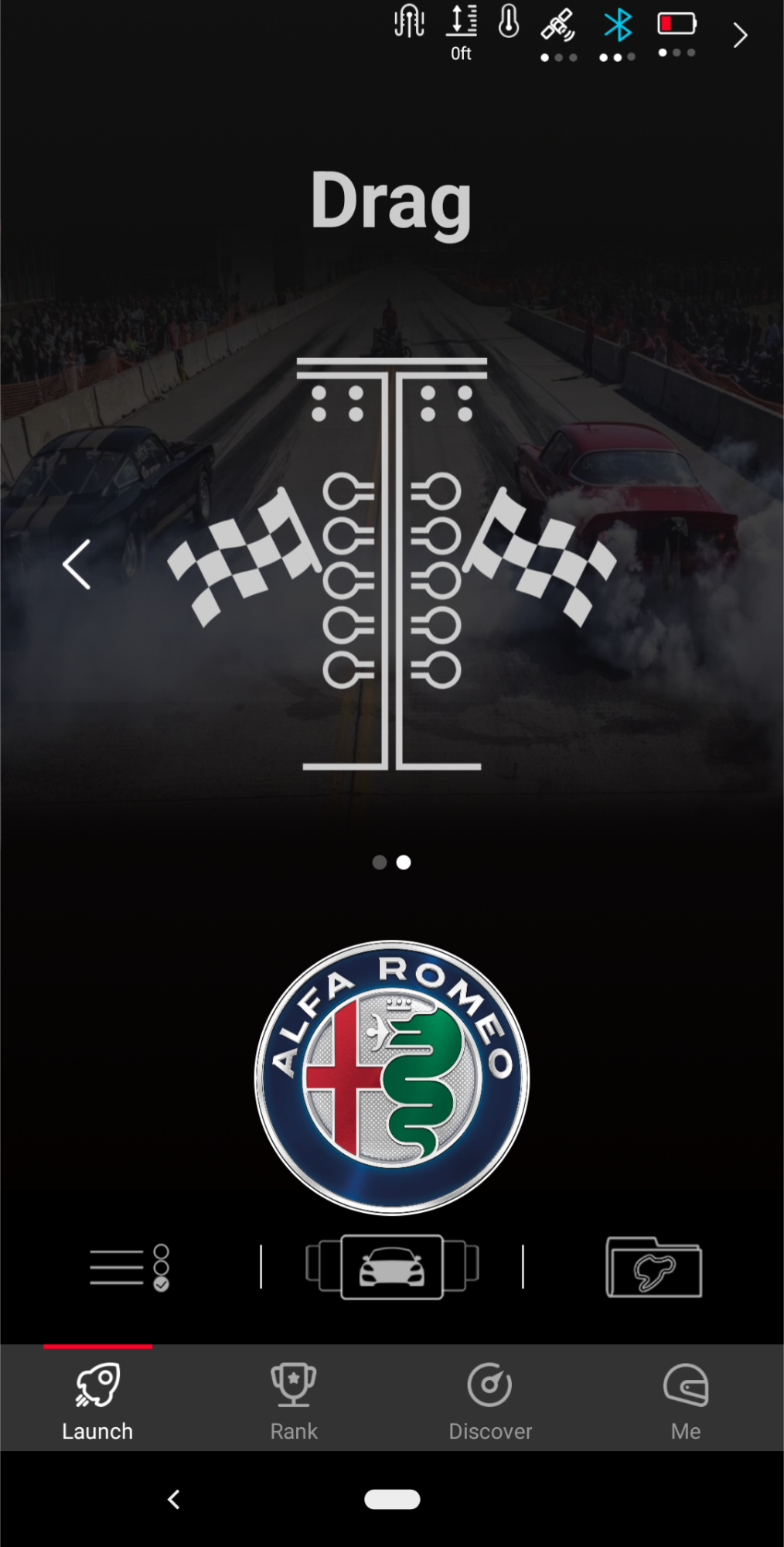Open the track folder icon
This screenshot has width=784, height=1547.
654,1267
